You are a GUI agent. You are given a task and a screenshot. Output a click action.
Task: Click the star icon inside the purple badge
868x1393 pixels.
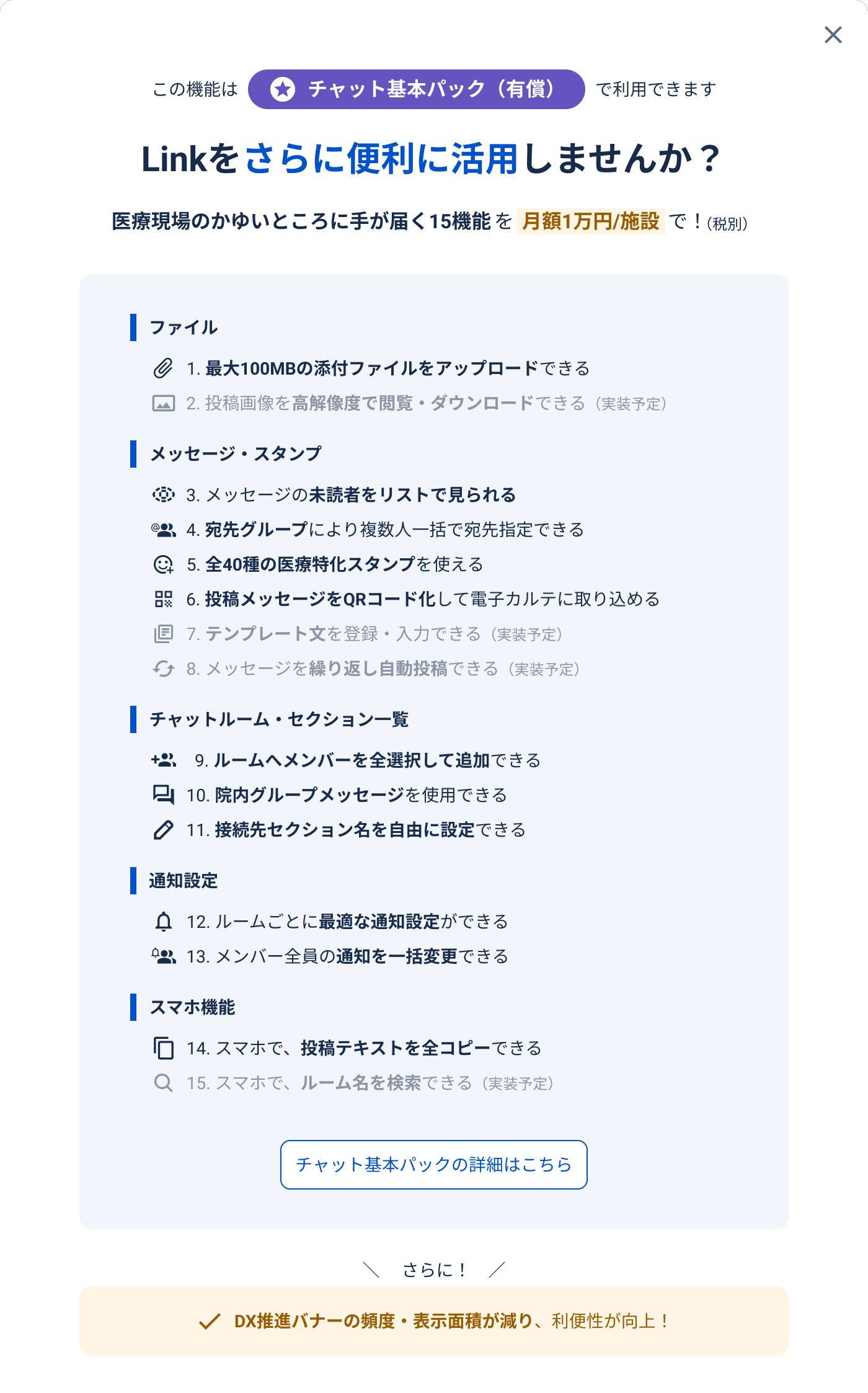click(282, 89)
